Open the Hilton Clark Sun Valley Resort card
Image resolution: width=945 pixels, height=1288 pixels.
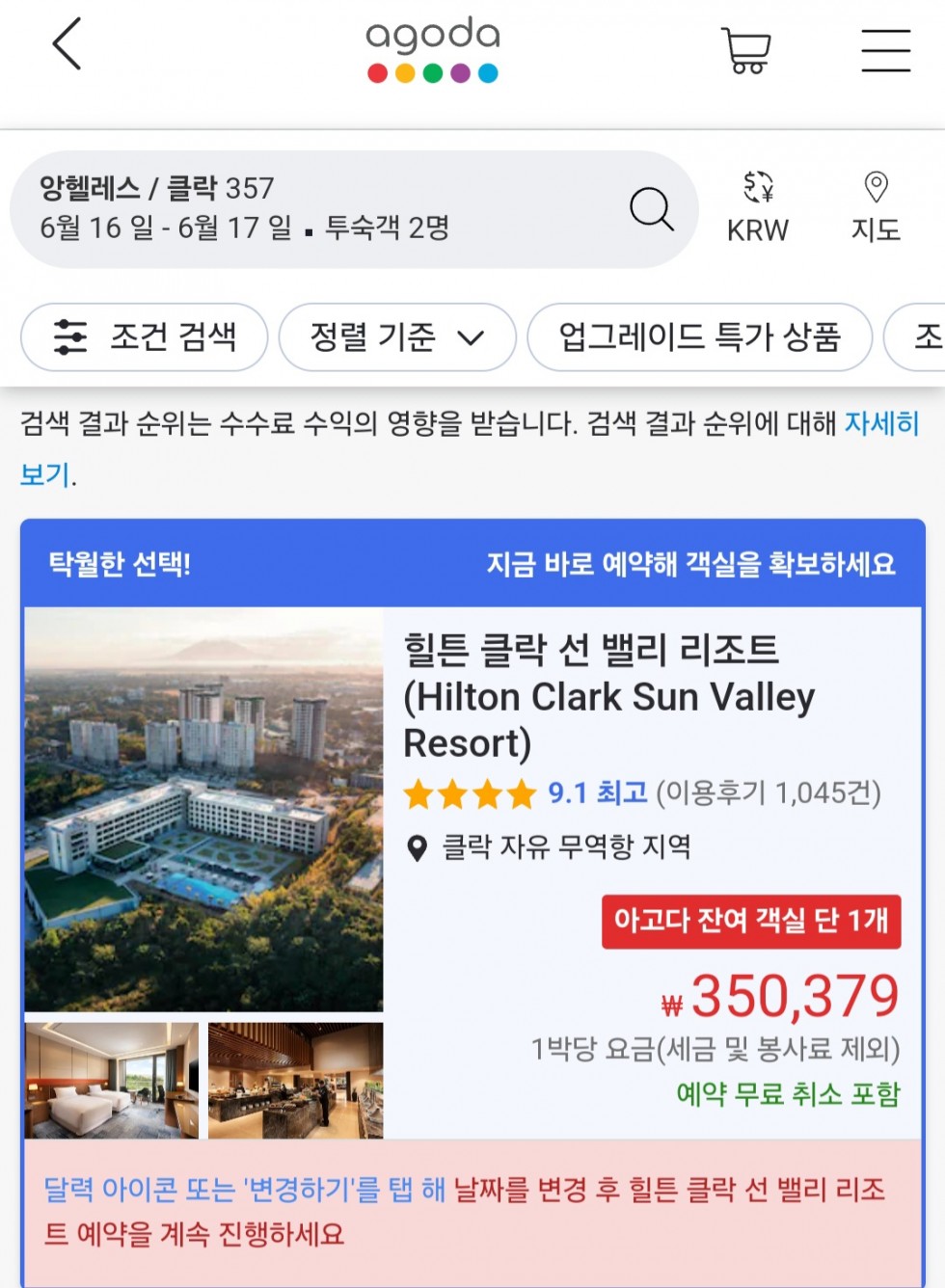click(609, 696)
